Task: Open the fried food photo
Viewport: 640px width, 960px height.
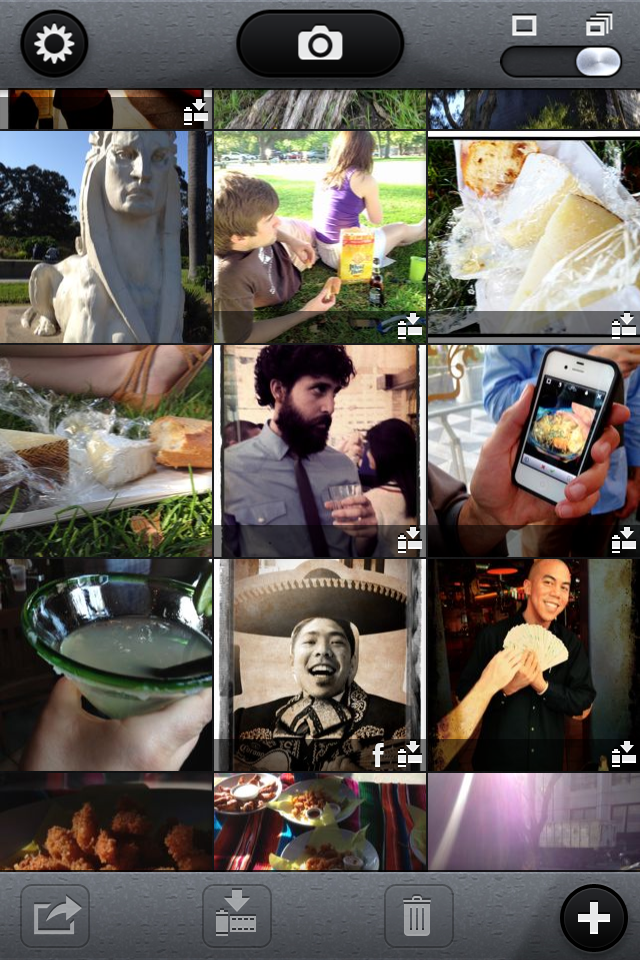Action: 104,822
